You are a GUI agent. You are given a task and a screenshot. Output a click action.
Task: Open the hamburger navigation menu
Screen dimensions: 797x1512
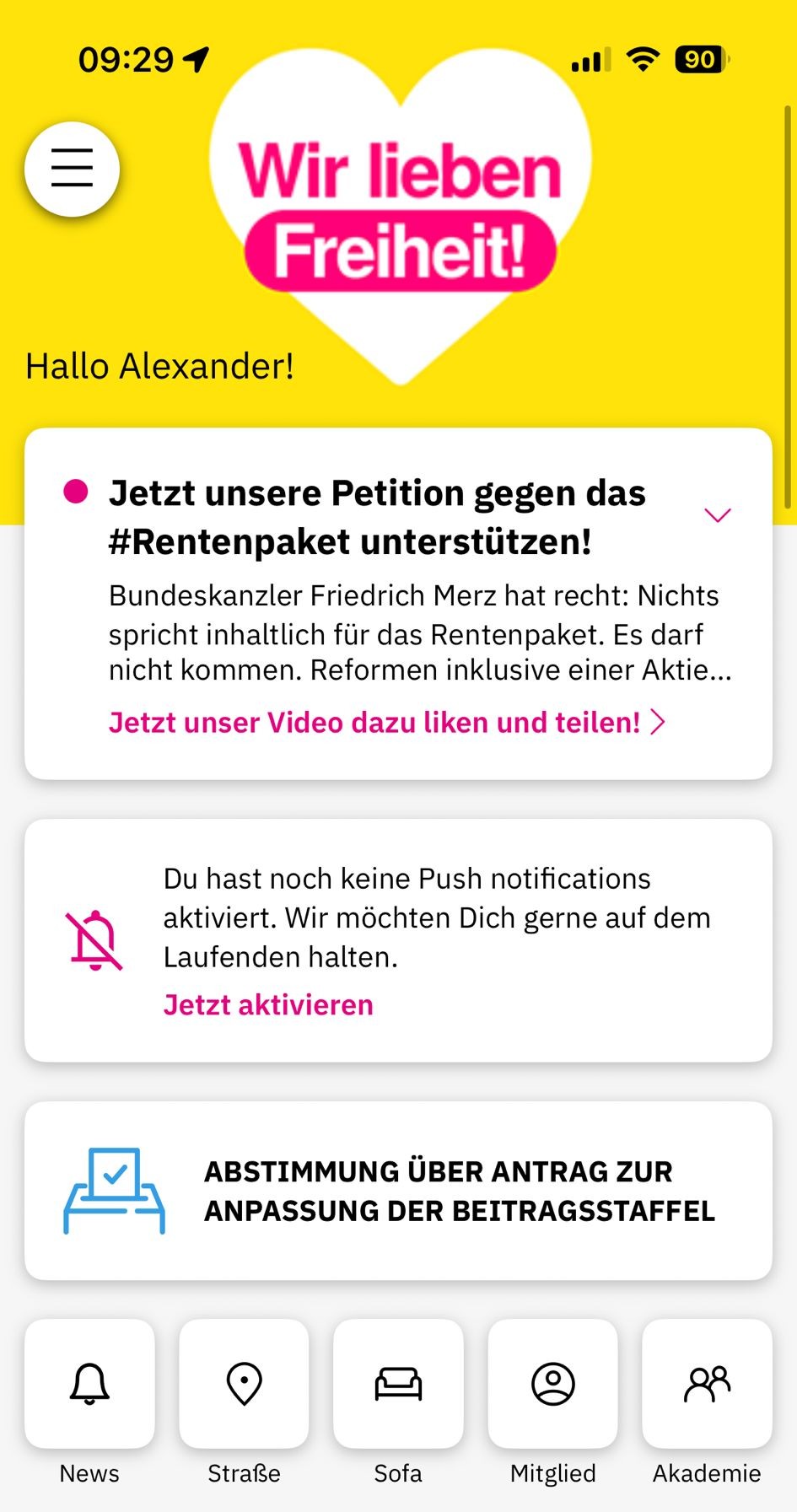(x=71, y=168)
